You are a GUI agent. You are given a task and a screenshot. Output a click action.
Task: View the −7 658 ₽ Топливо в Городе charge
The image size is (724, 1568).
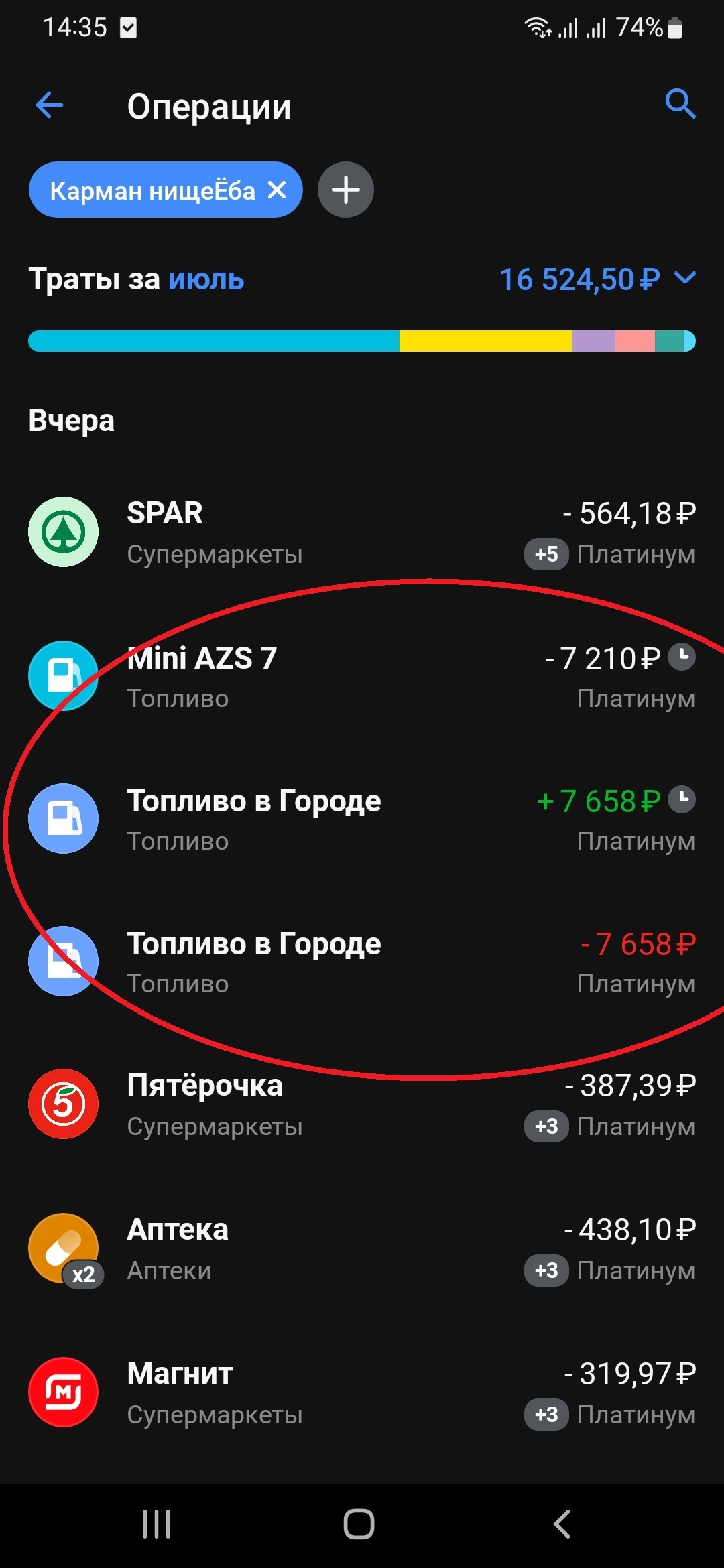[362, 962]
